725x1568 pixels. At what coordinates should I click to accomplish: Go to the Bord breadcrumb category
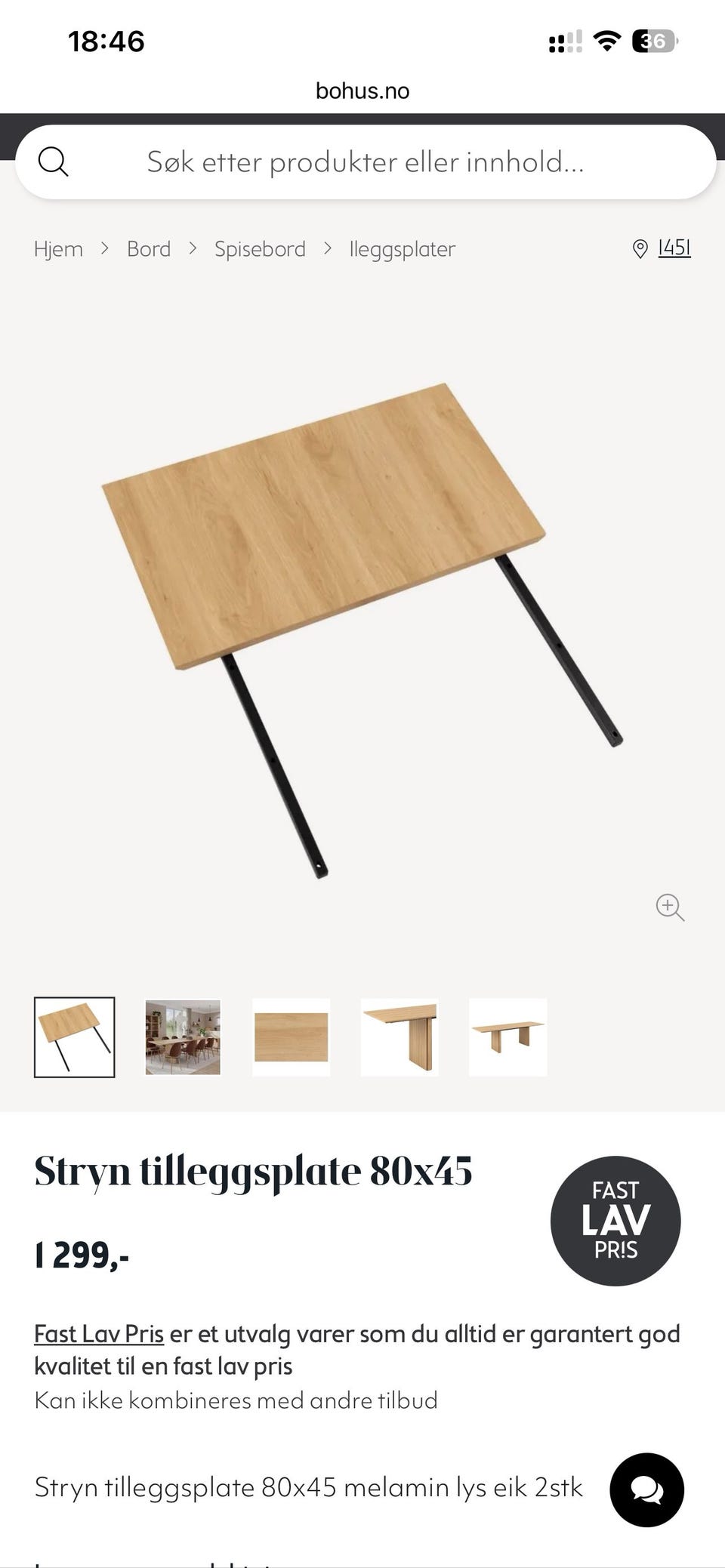(x=149, y=249)
